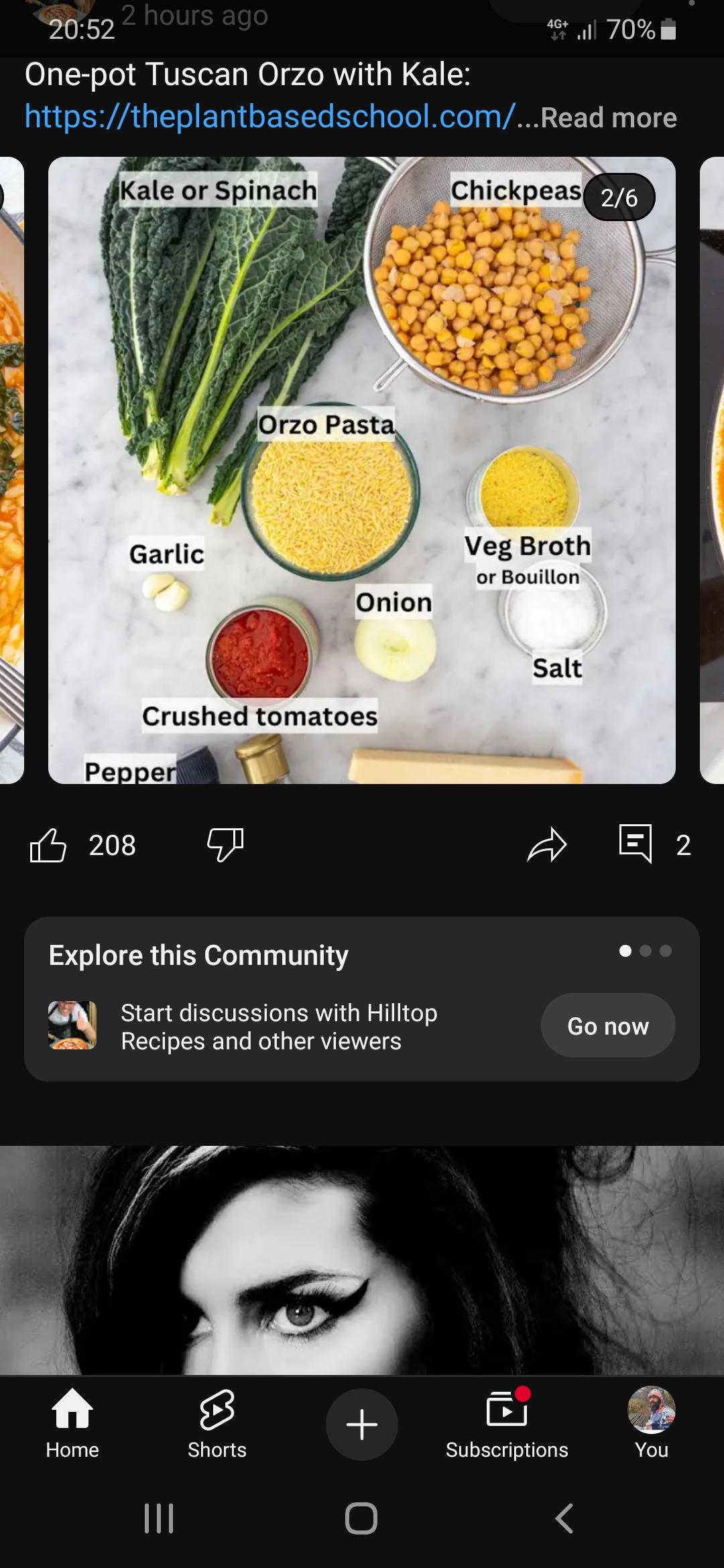
Task: Share this community post
Action: pyautogui.click(x=547, y=845)
